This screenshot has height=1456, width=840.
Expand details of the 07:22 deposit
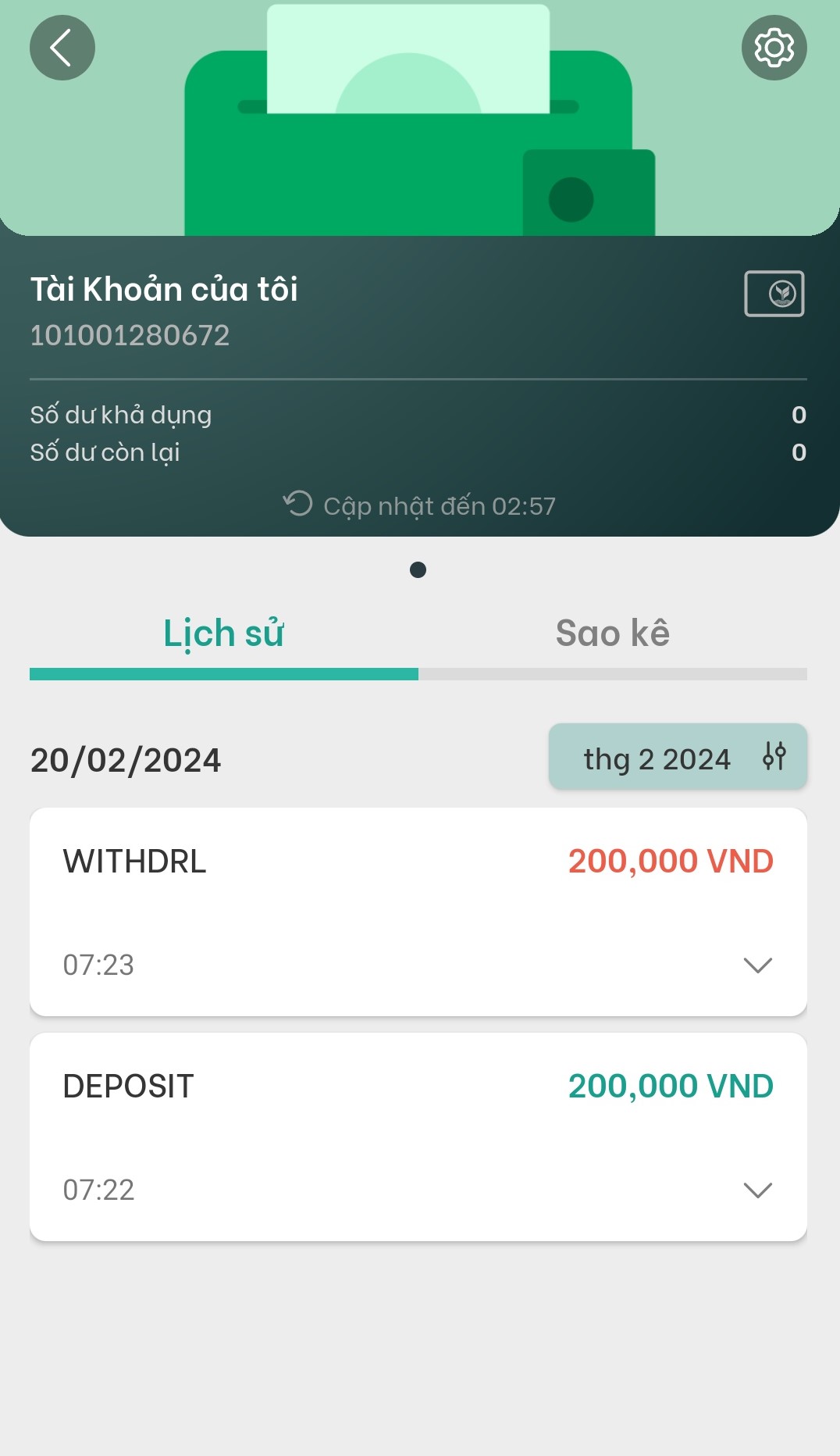[757, 1190]
